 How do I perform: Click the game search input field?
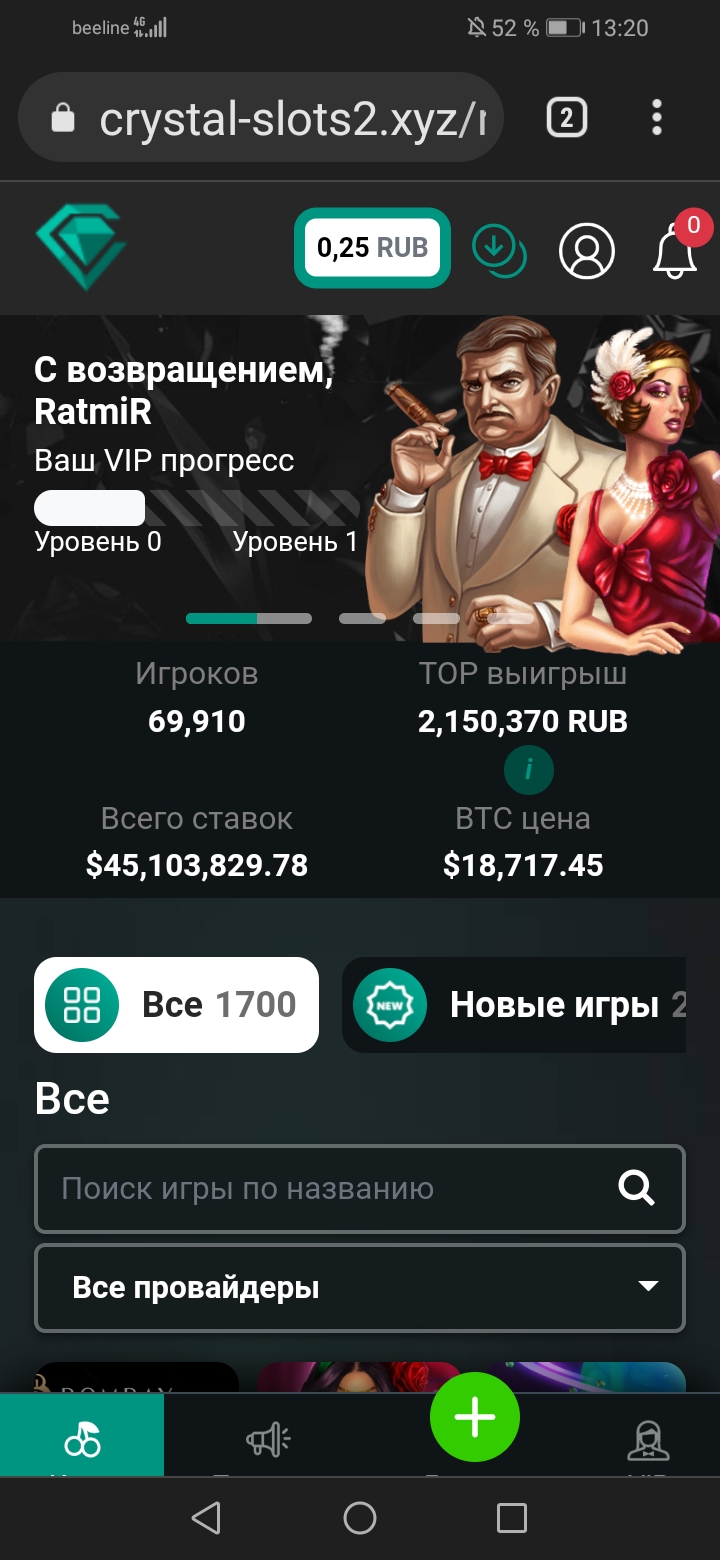(300, 1189)
